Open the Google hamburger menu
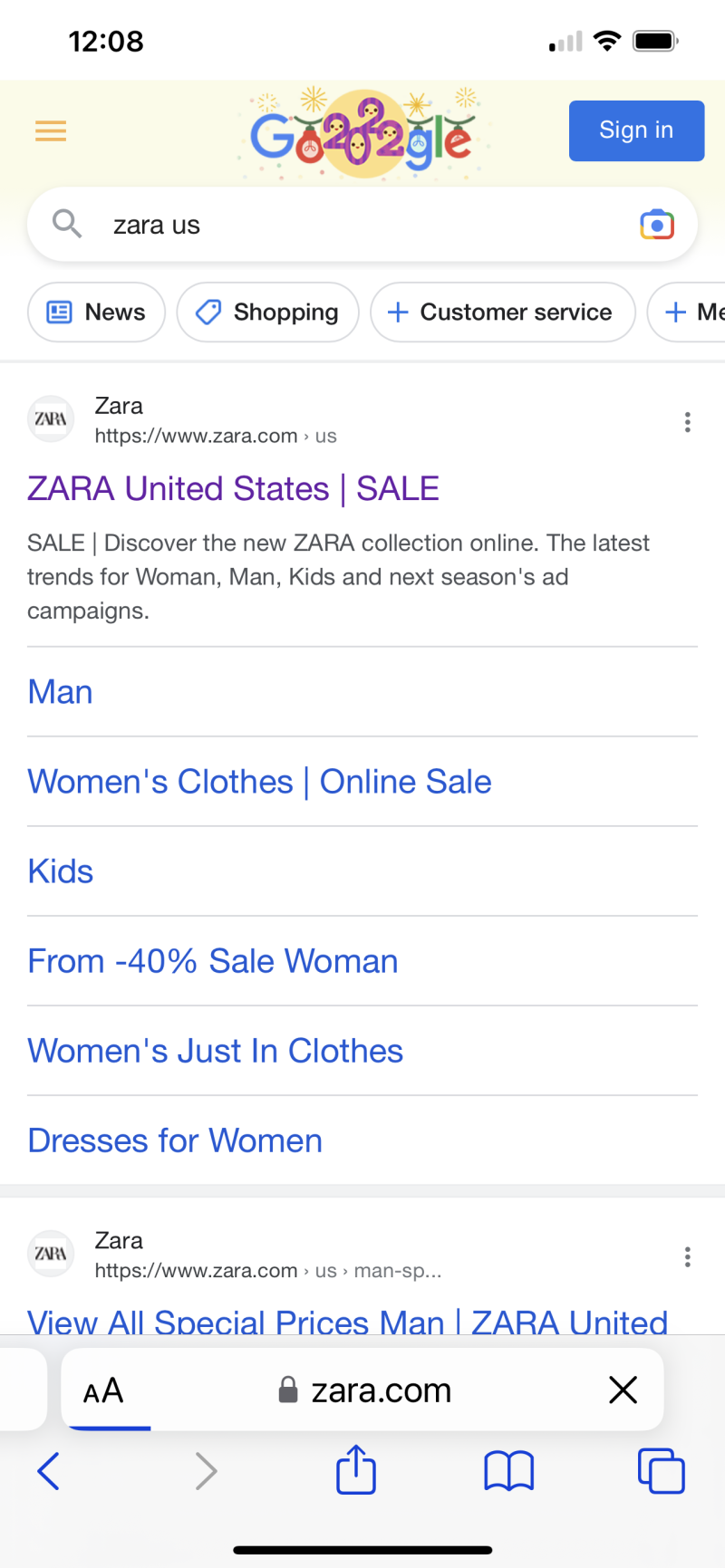The image size is (725, 1568). pyautogui.click(x=51, y=131)
